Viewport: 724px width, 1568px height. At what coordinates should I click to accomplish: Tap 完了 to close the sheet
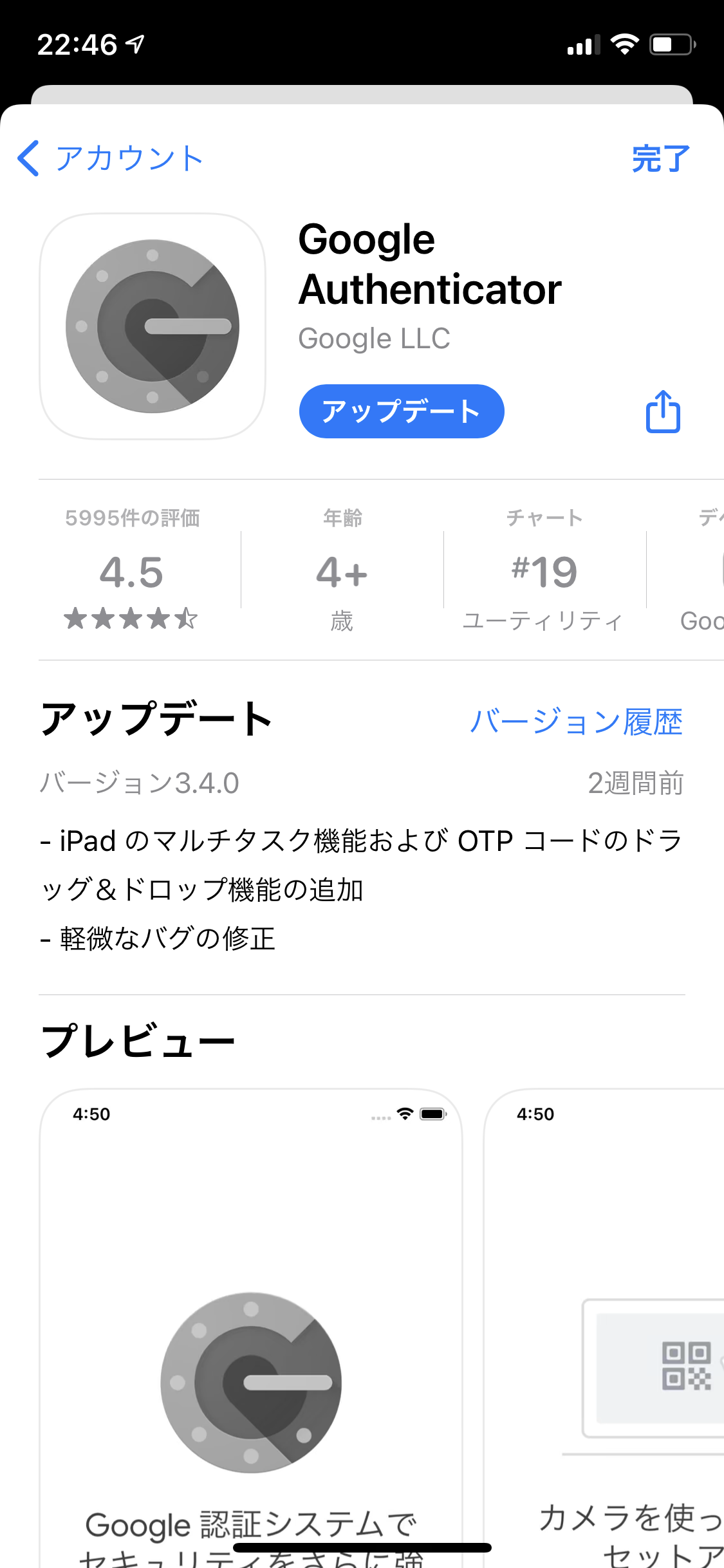tap(660, 158)
